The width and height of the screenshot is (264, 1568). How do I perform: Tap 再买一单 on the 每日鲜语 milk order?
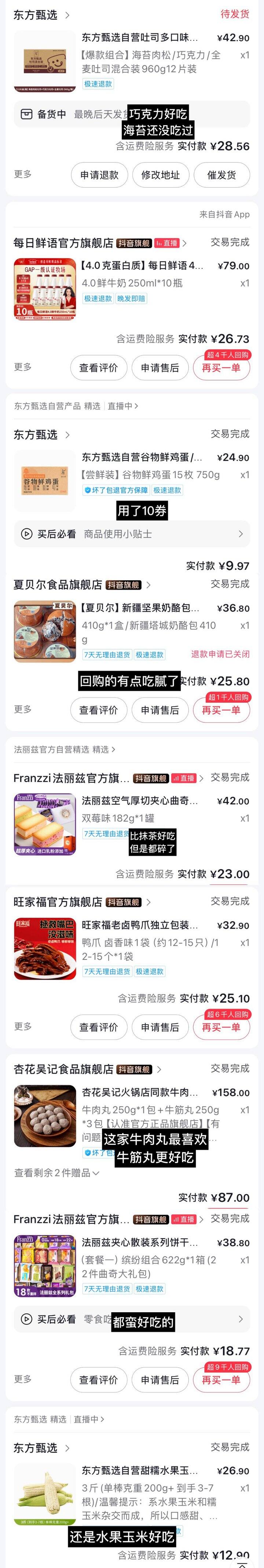coord(221,368)
